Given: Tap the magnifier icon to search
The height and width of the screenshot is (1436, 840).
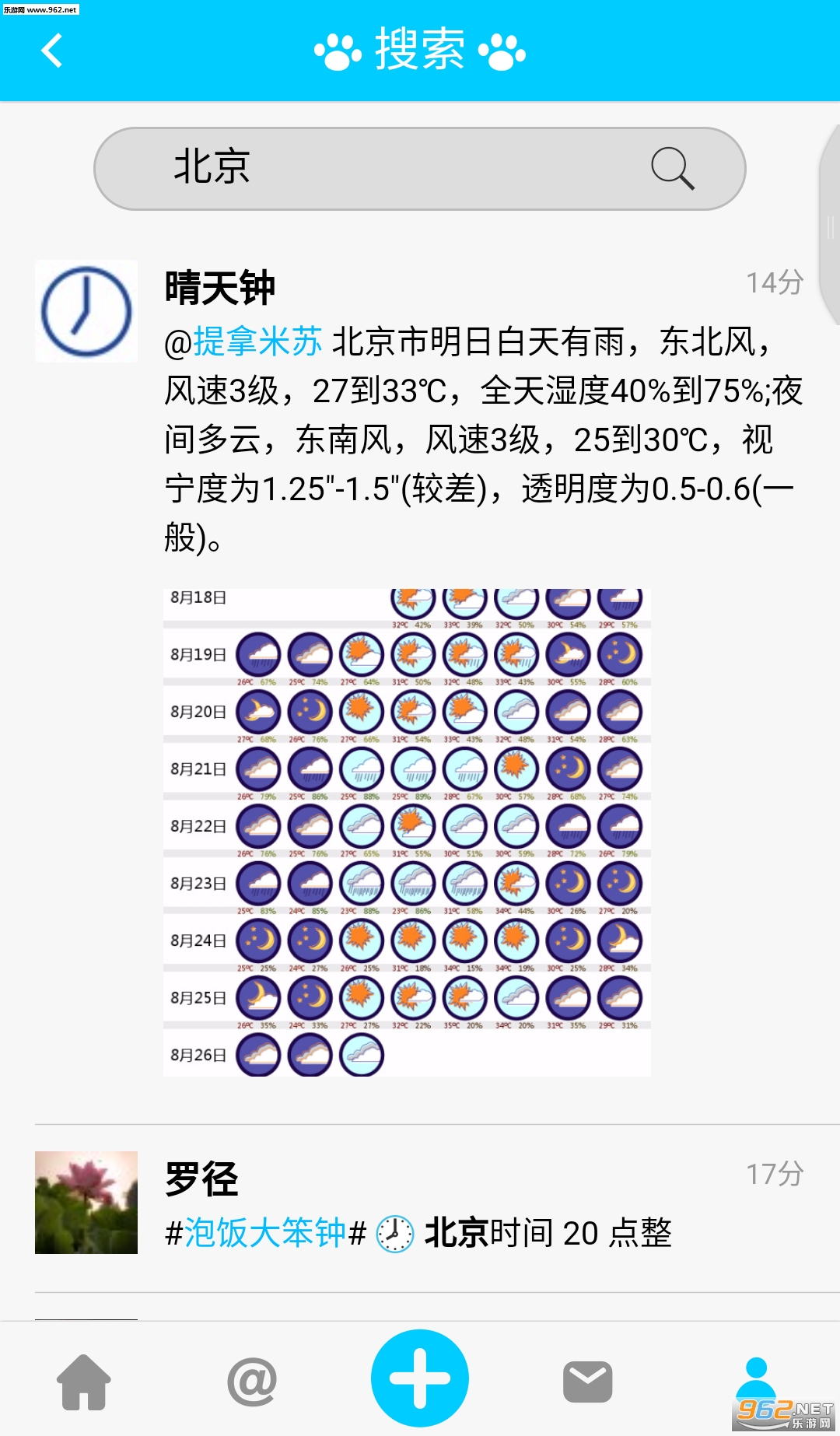Looking at the screenshot, I should 672,168.
